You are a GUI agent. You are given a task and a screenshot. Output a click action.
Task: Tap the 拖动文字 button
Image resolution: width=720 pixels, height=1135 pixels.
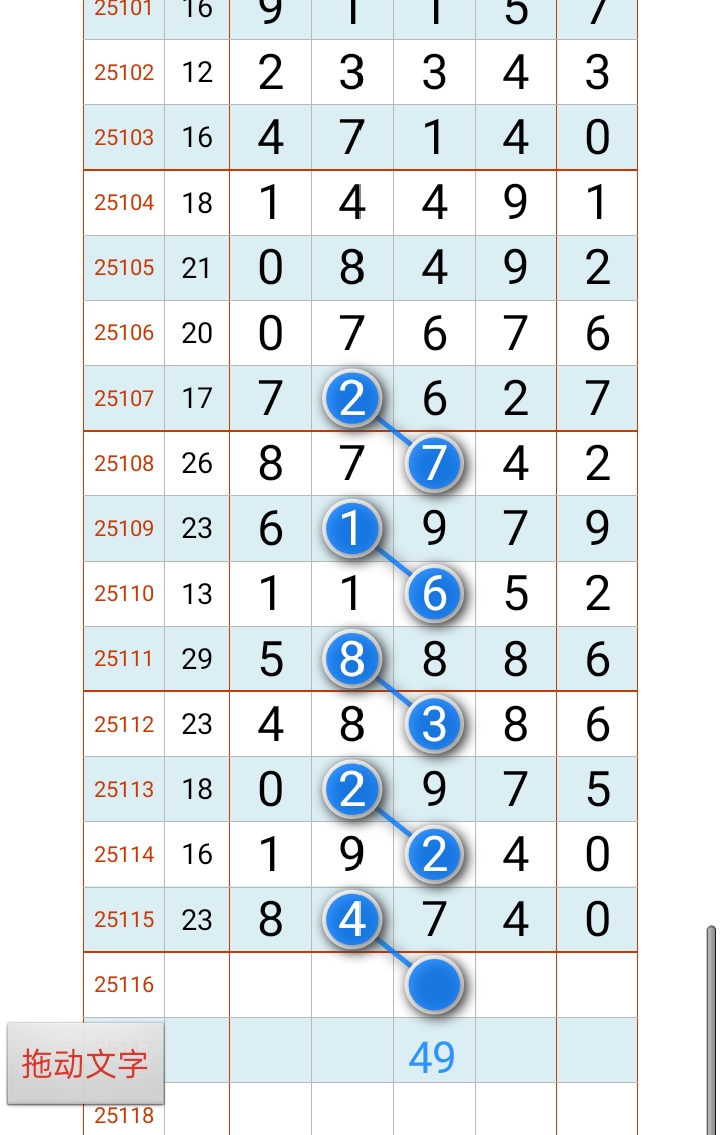(x=85, y=1063)
